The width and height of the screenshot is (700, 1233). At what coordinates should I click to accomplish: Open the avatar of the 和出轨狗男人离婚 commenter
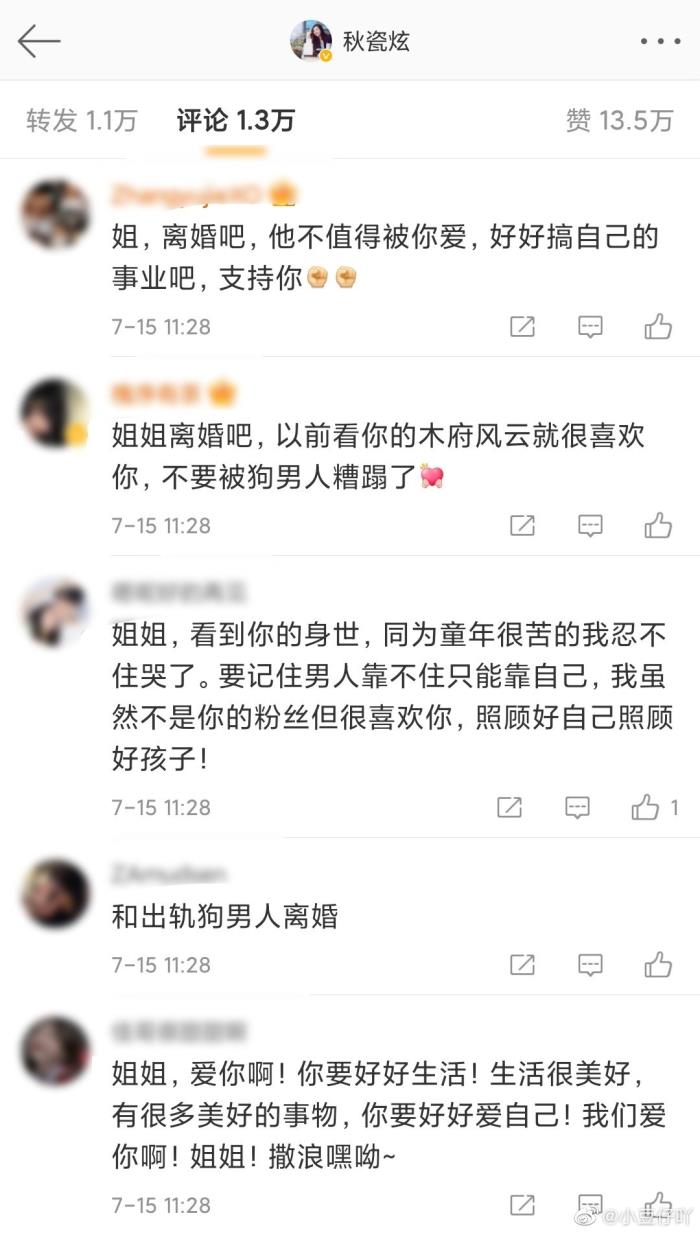[x=55, y=892]
